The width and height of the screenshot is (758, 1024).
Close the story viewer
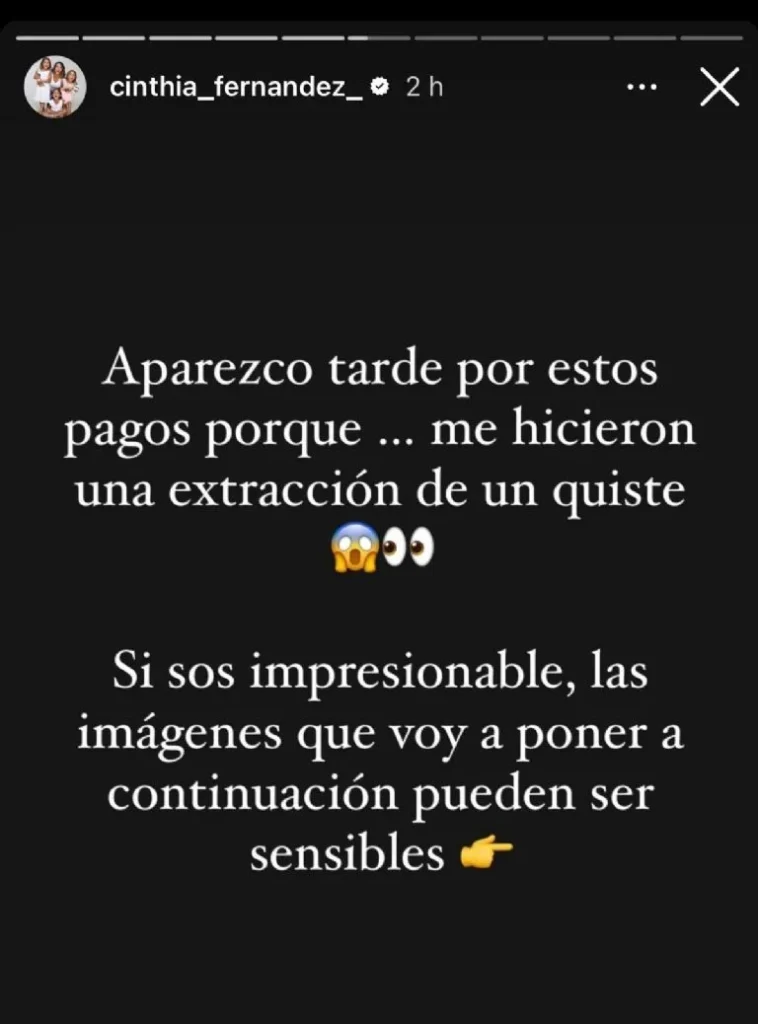pos(719,88)
